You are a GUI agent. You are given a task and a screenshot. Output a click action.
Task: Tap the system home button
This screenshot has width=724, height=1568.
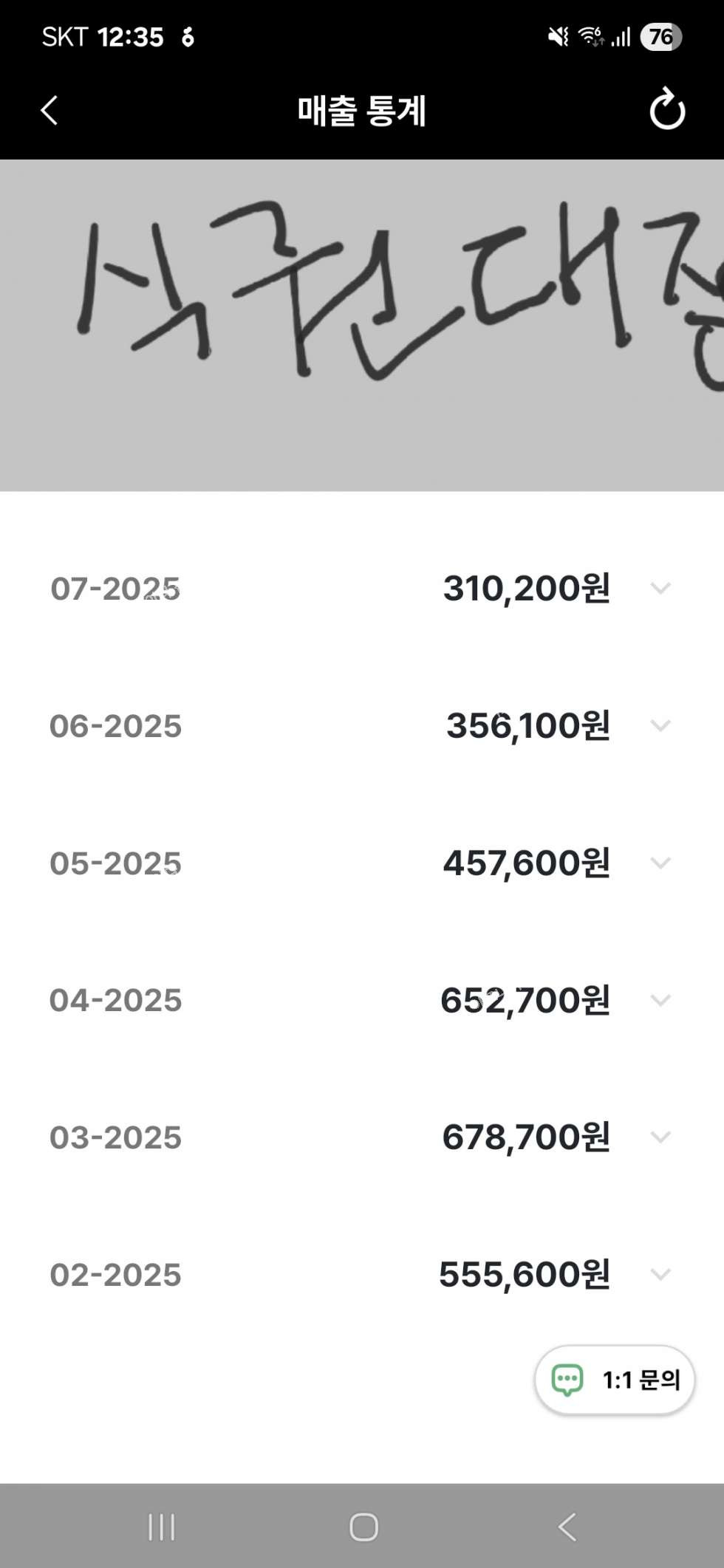click(363, 1527)
